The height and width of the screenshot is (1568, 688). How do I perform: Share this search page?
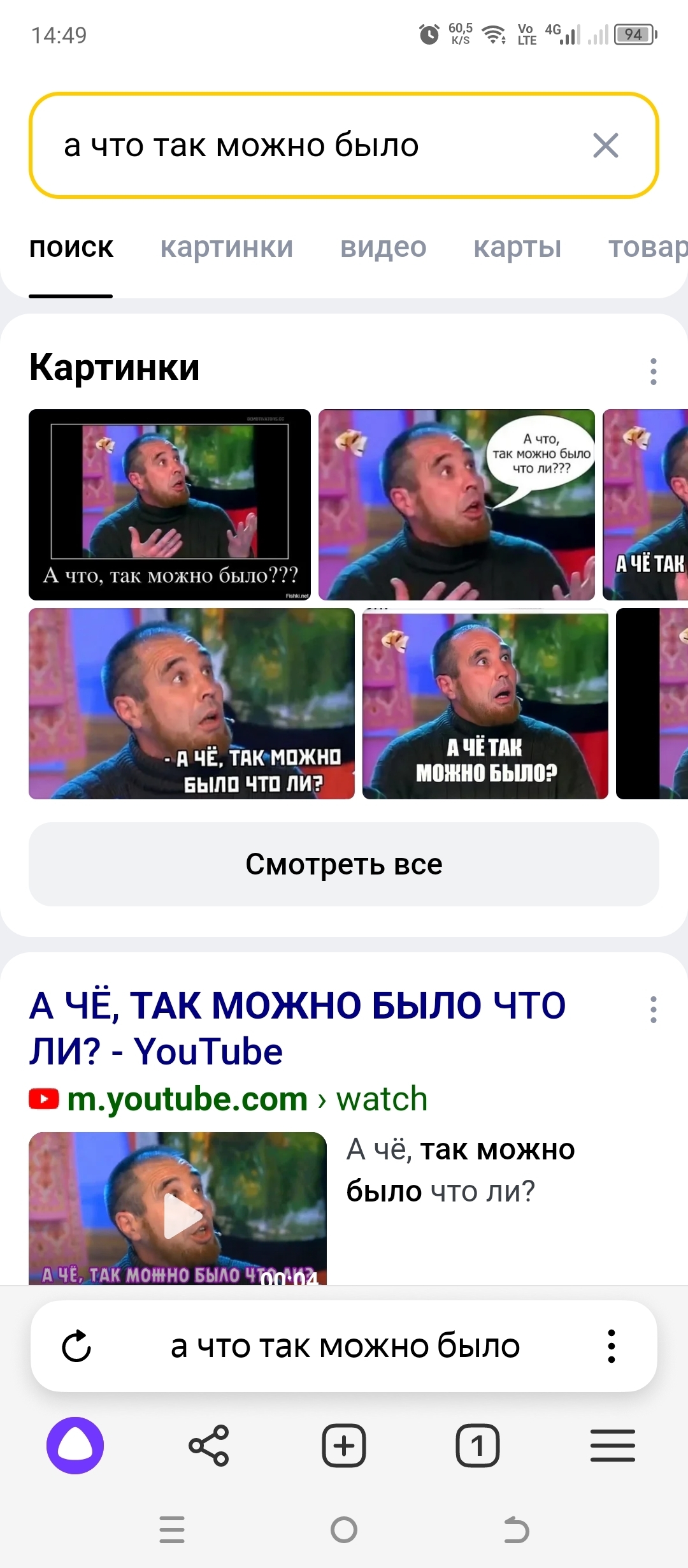pos(209,1445)
